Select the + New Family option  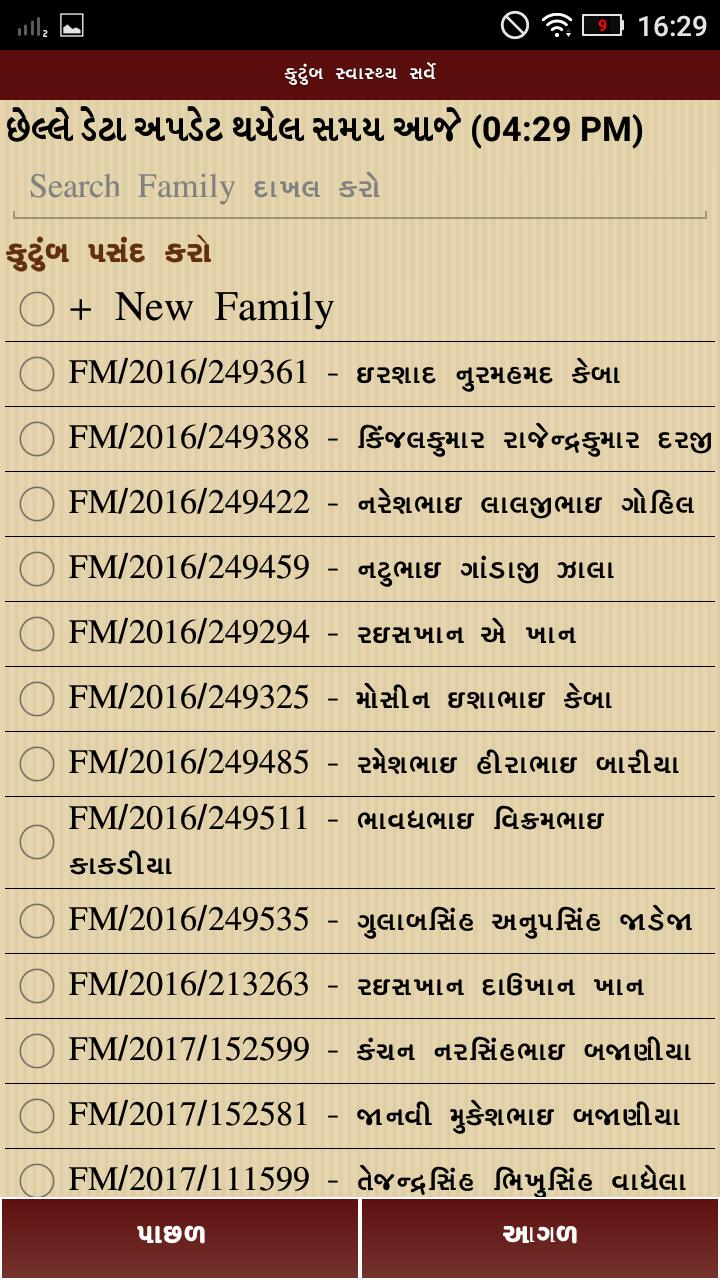(x=37, y=308)
